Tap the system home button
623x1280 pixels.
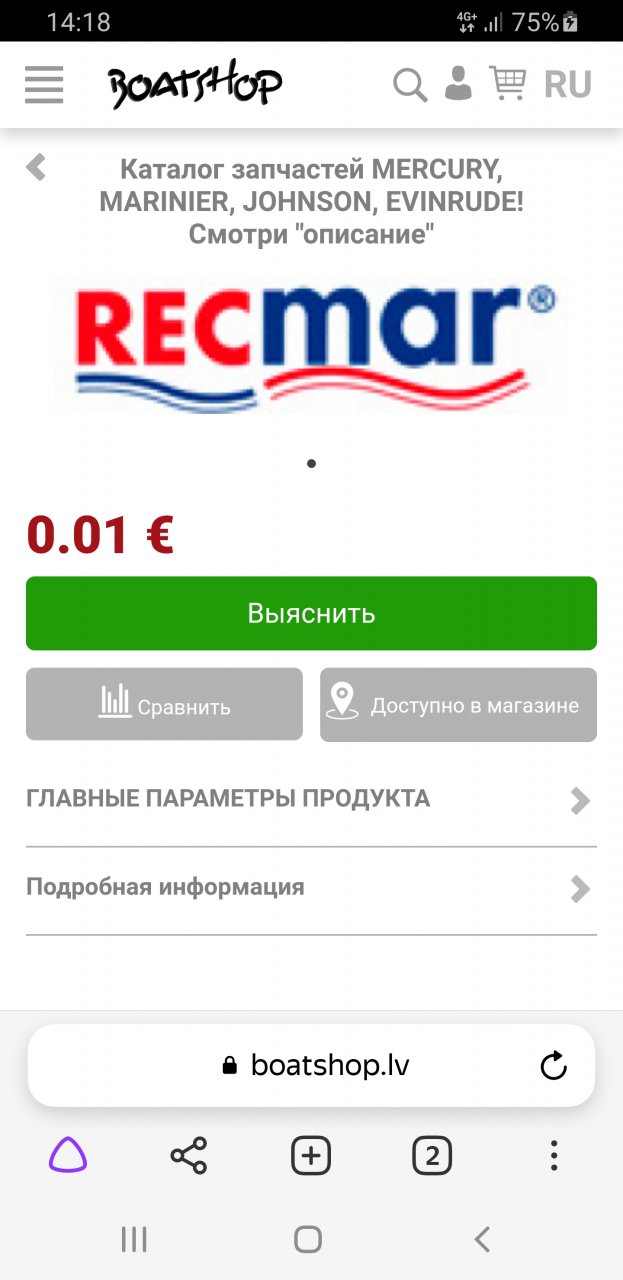click(x=308, y=1240)
